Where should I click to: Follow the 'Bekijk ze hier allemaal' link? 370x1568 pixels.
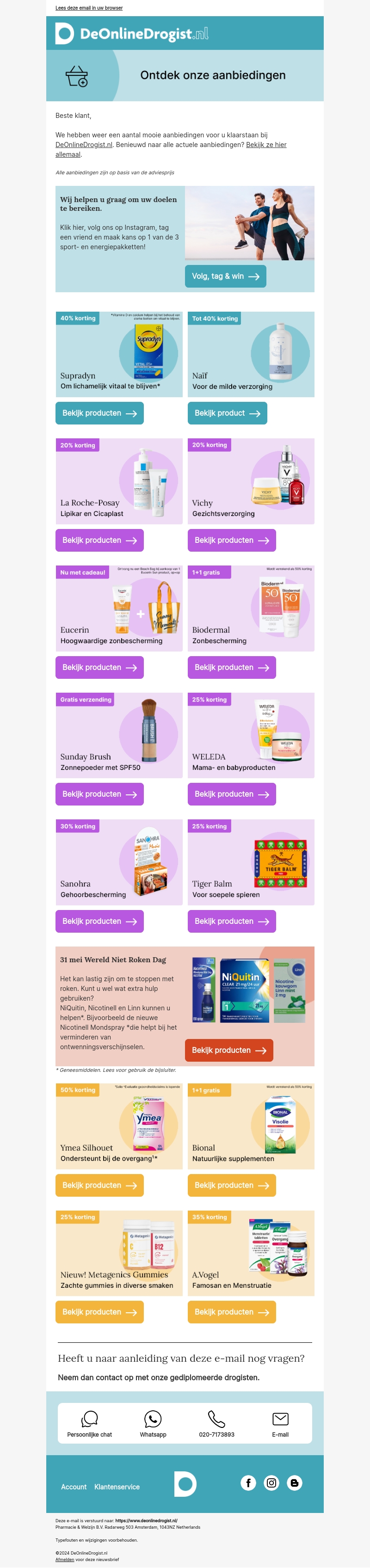266,145
